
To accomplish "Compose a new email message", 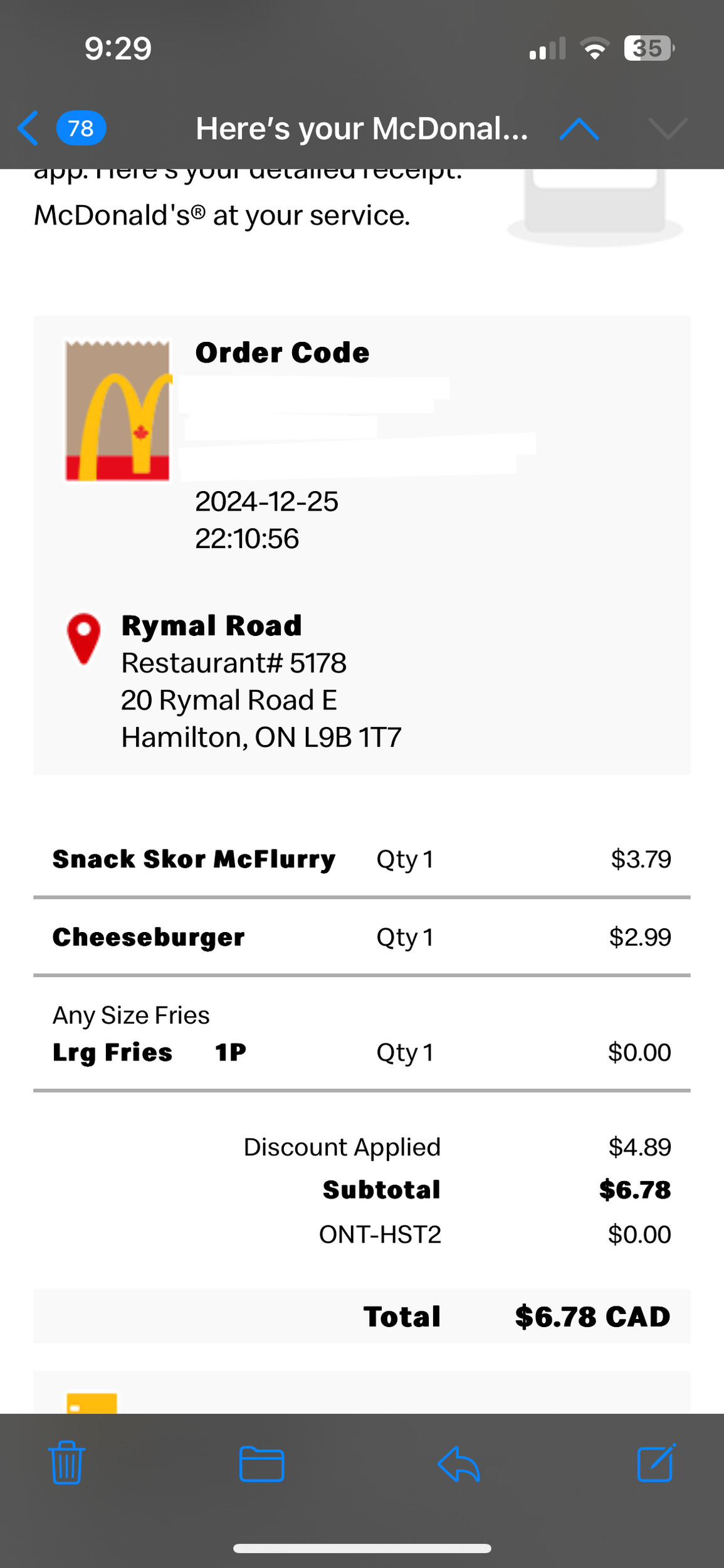I will (656, 1463).
